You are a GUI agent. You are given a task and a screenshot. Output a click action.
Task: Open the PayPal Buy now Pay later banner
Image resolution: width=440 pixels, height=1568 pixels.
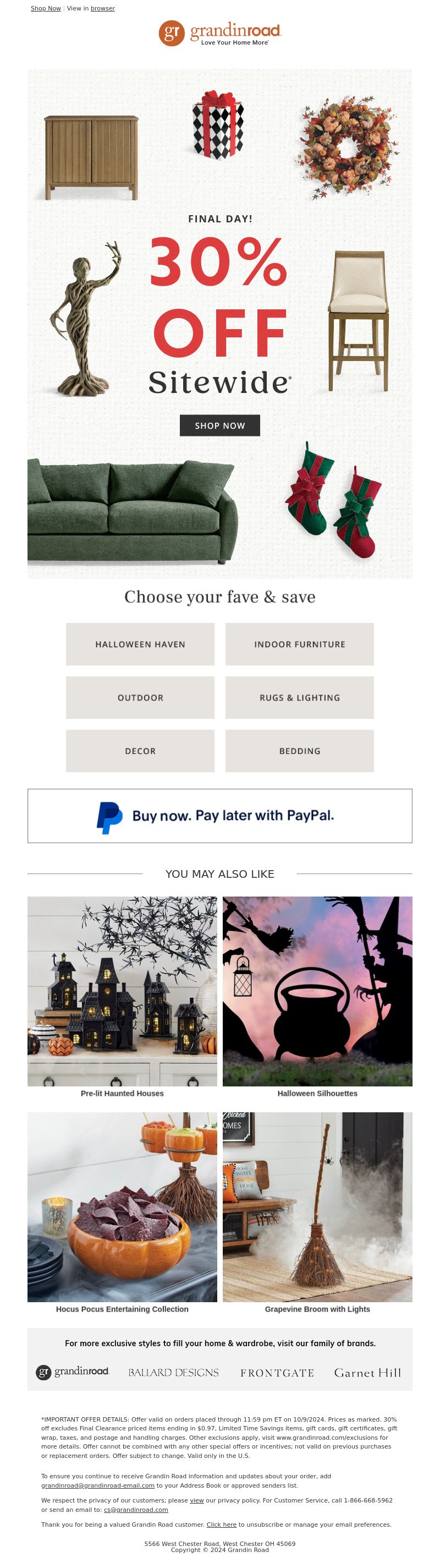pyautogui.click(x=219, y=815)
